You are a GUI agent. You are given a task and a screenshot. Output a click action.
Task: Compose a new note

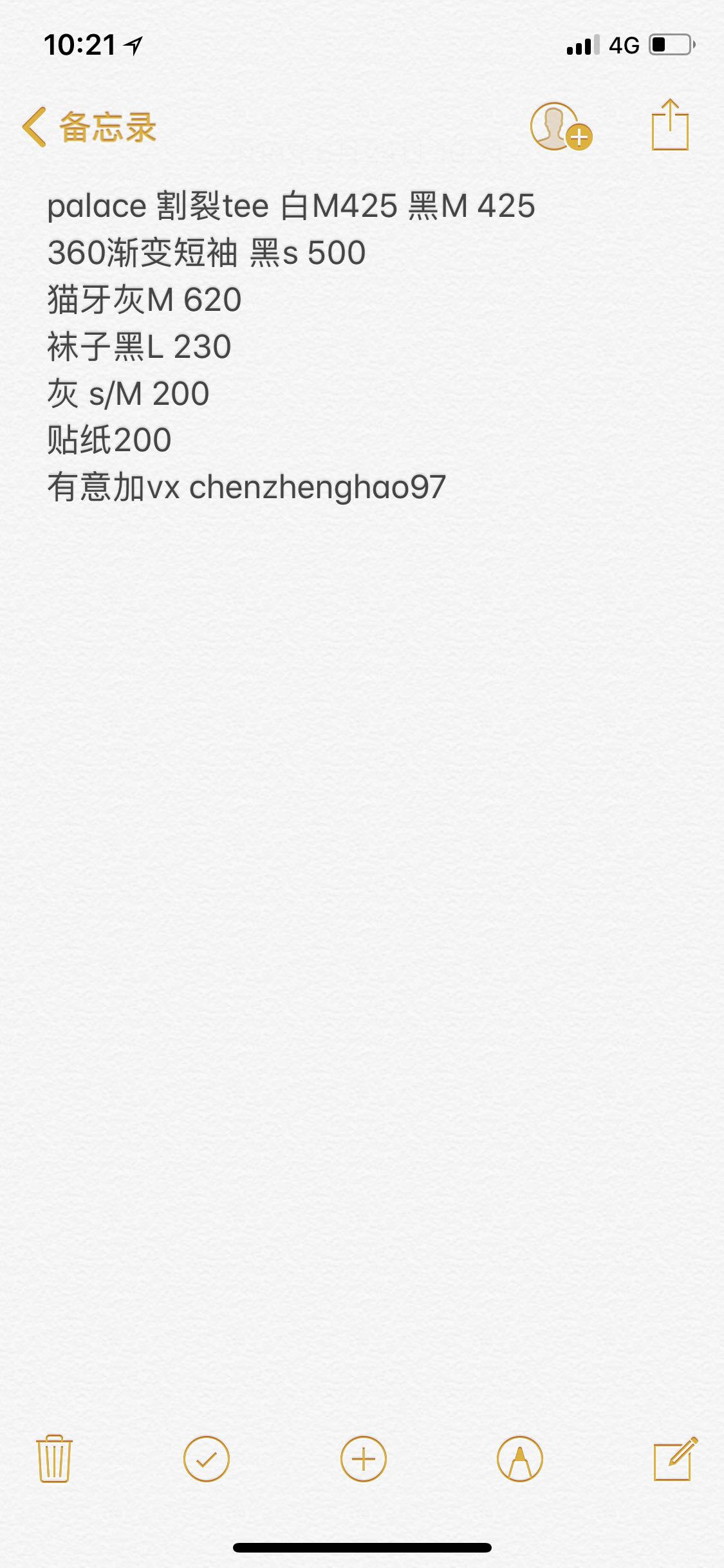pyautogui.click(x=676, y=1459)
